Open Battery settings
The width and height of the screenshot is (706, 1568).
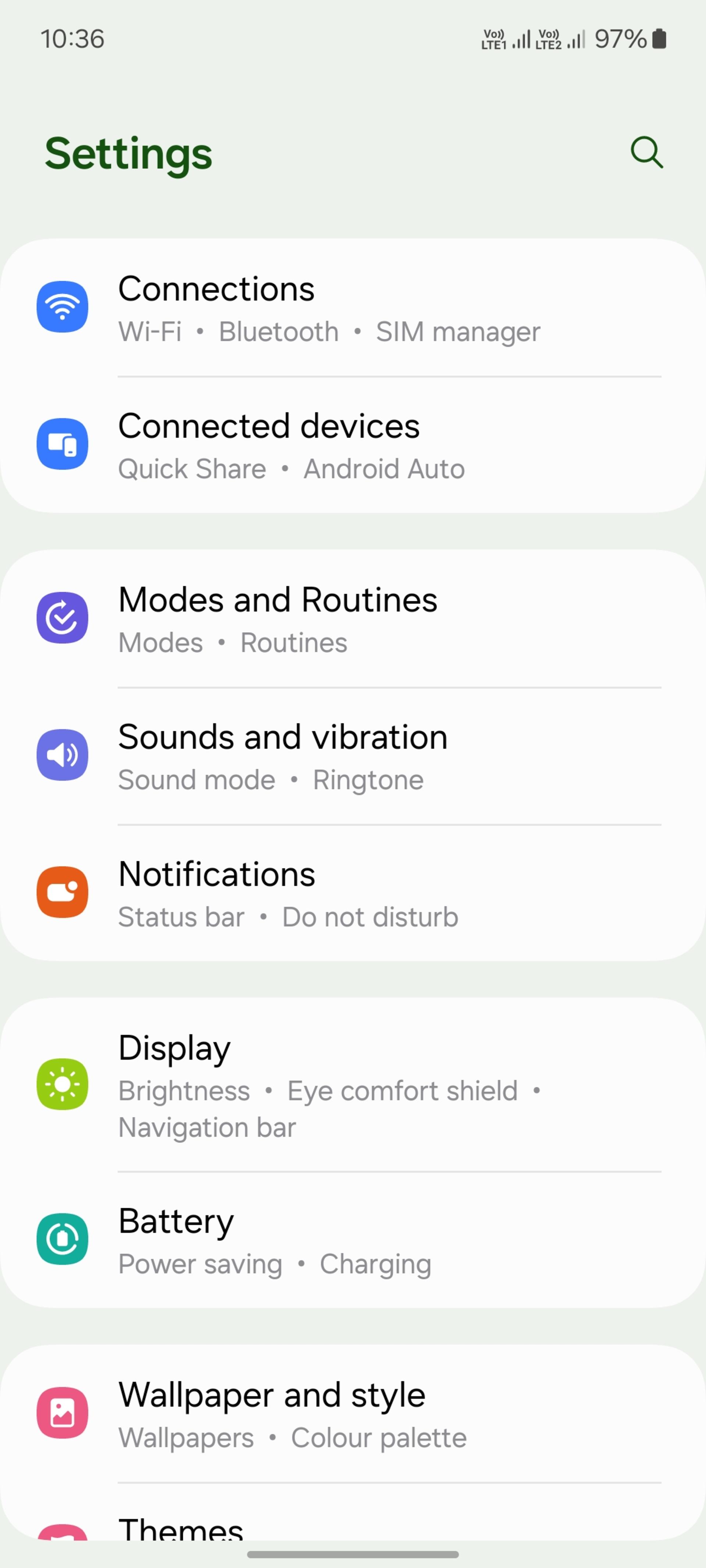[353, 1240]
